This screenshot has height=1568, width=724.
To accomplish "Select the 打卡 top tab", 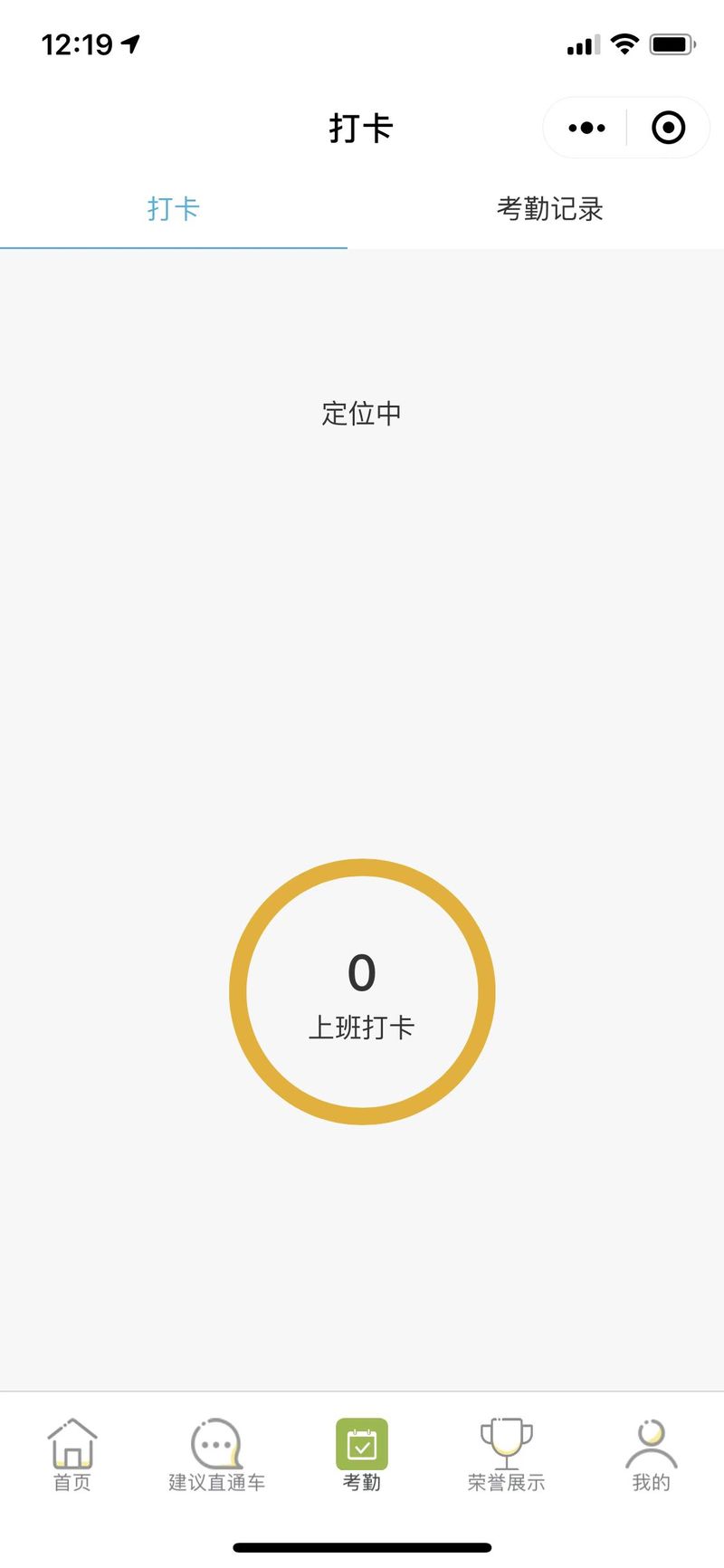I will click(173, 209).
